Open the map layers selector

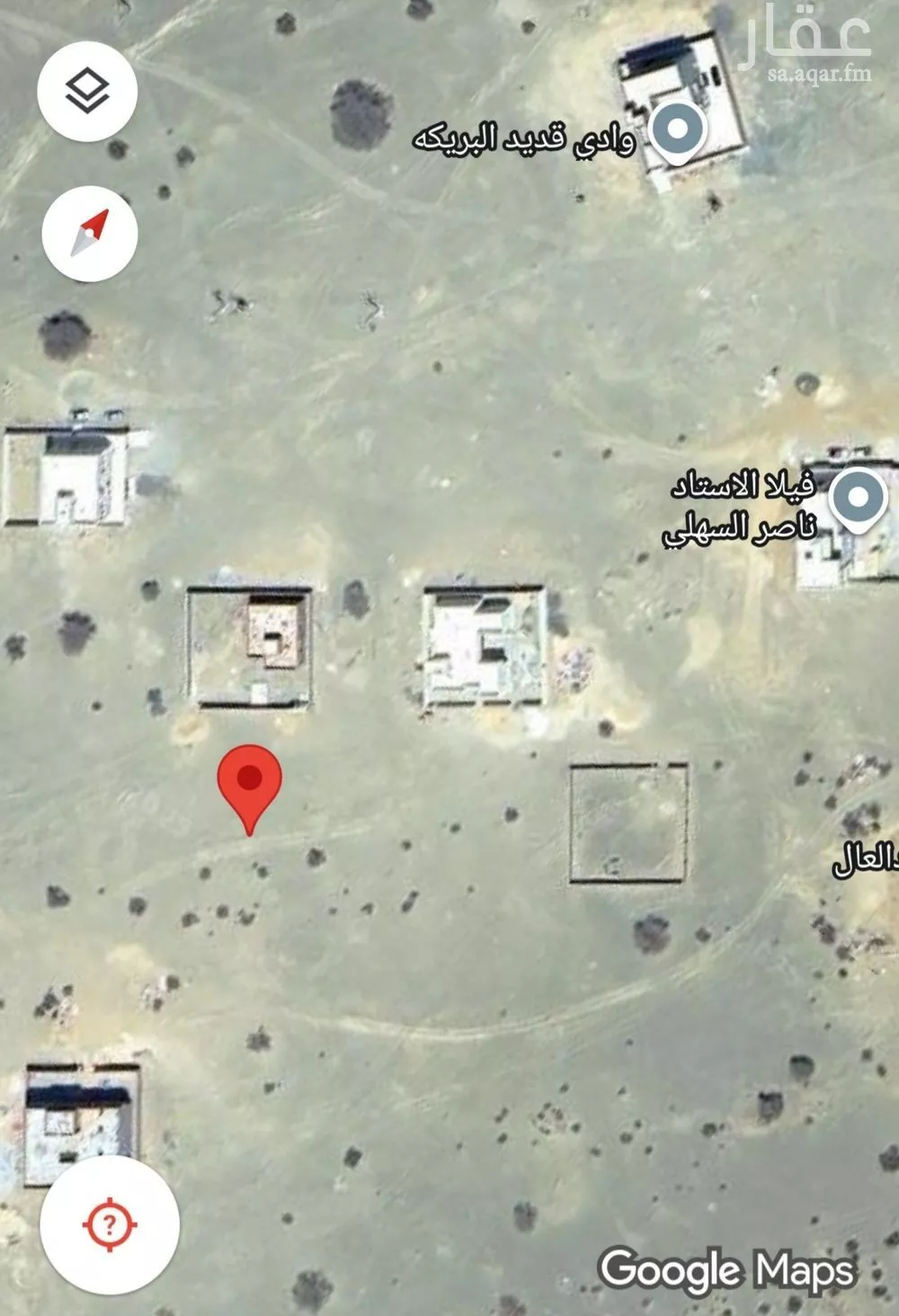[87, 90]
